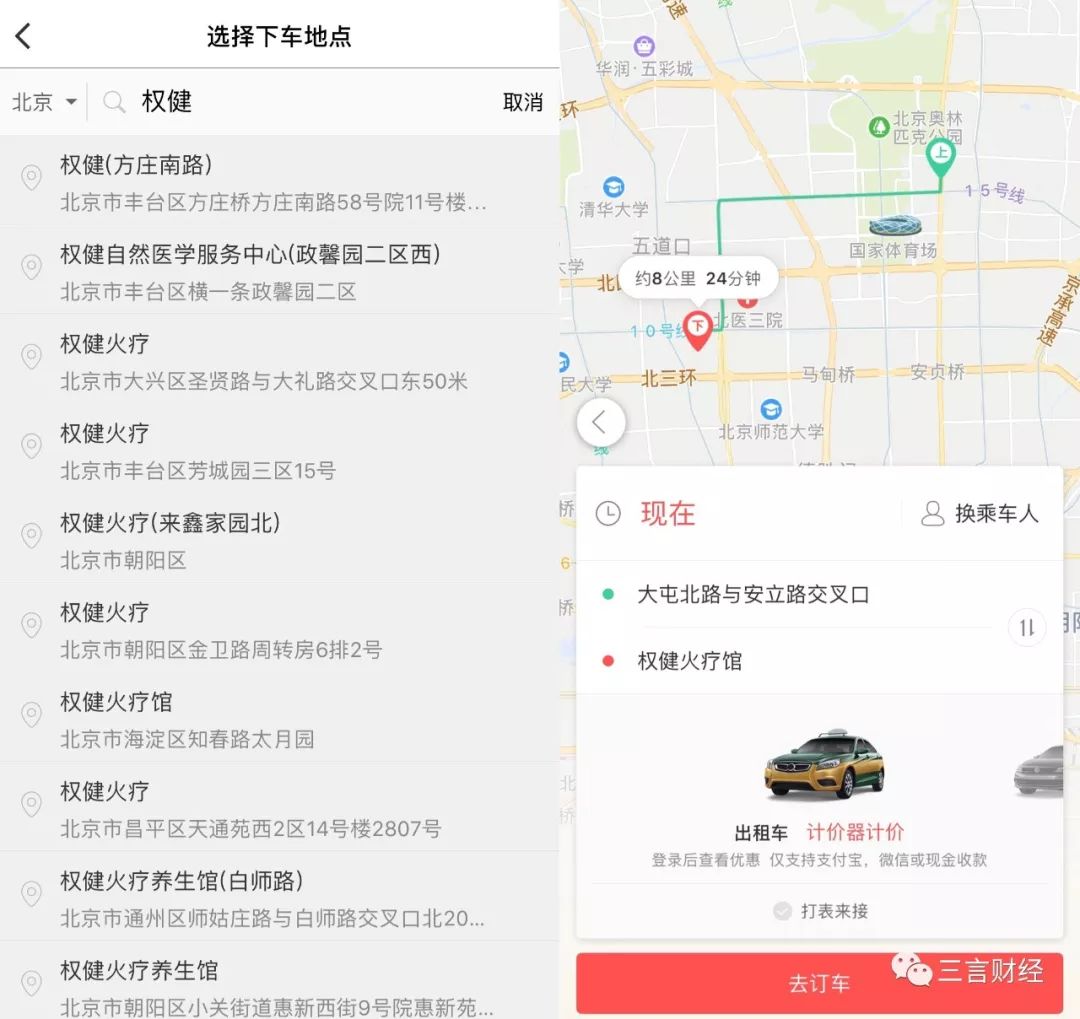Screen dimensions: 1080x1019
Task: Tap 换乘车人 to change passenger
Action: coord(980,514)
